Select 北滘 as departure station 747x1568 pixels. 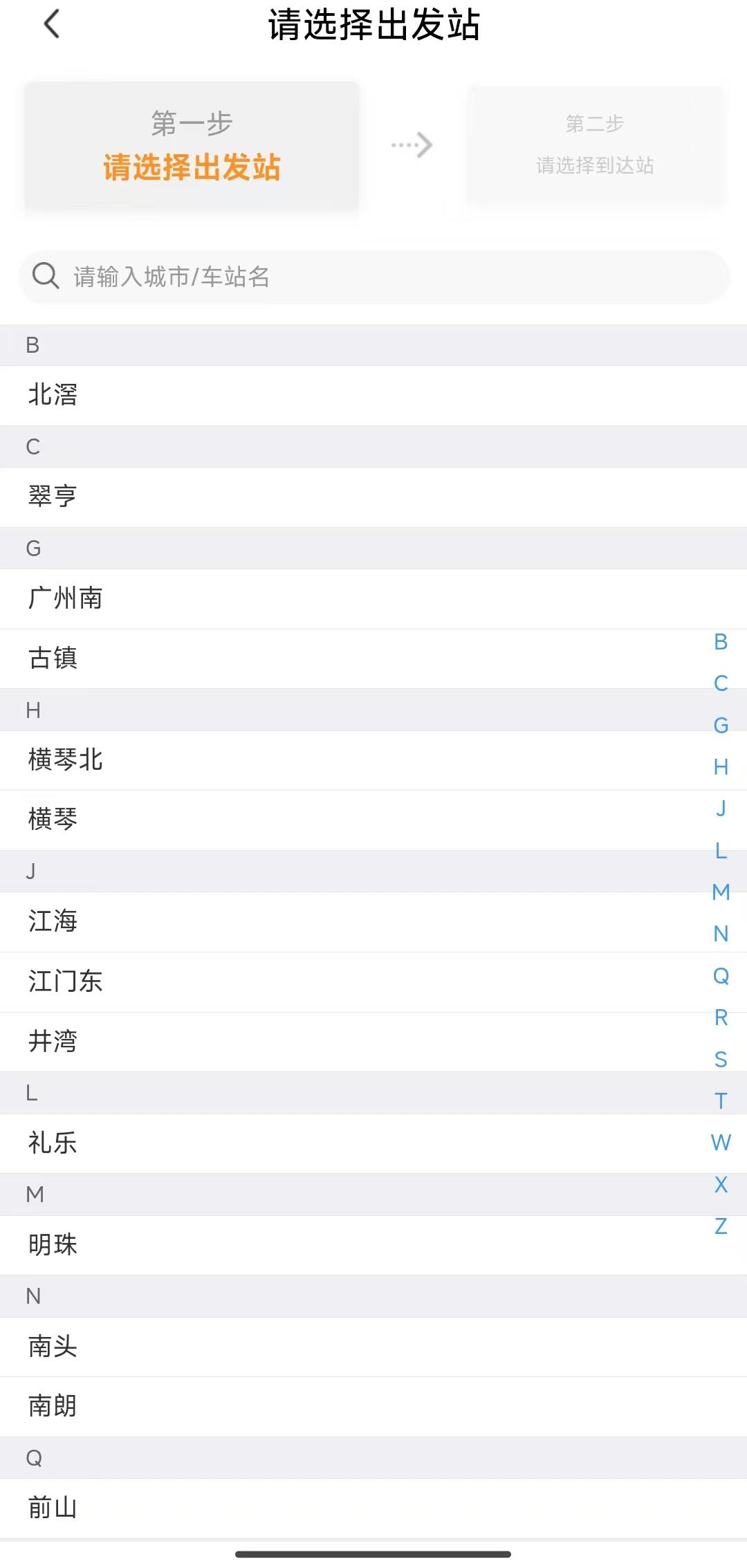click(x=53, y=395)
